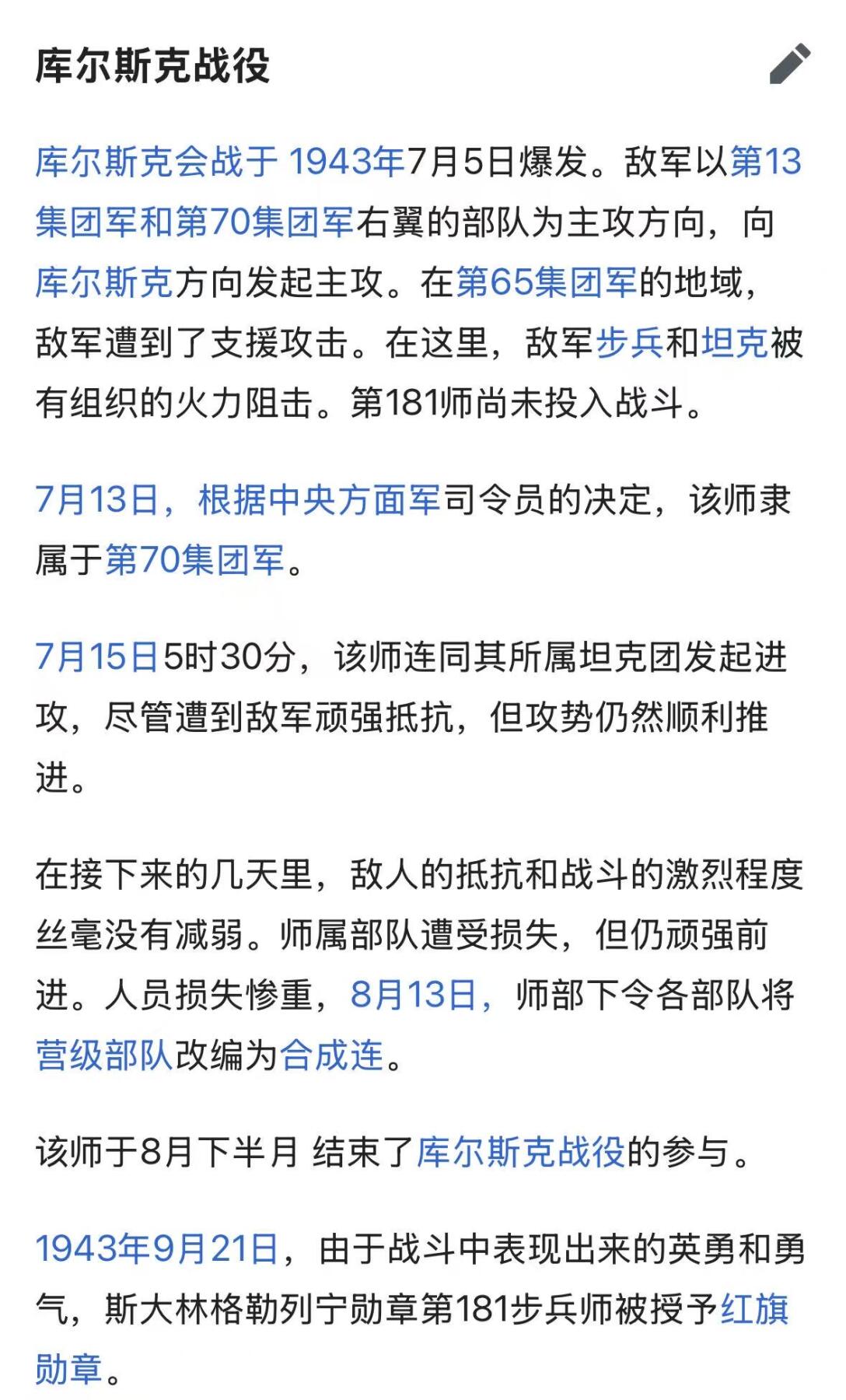Viewport: 846px width, 1400px height.
Task: Open 第70集团军 link after 该师隶属于
Action: point(194,560)
